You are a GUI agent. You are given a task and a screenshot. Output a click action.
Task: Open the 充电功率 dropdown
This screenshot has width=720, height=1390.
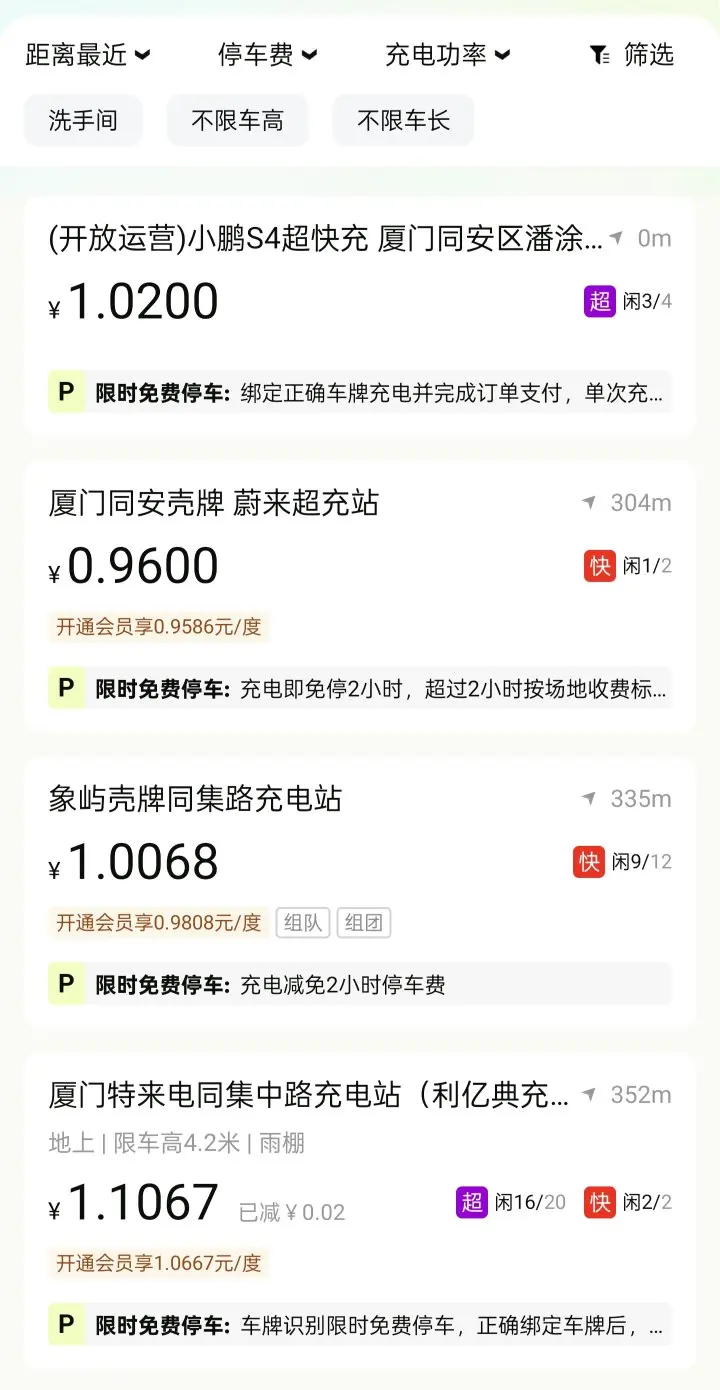coord(447,55)
